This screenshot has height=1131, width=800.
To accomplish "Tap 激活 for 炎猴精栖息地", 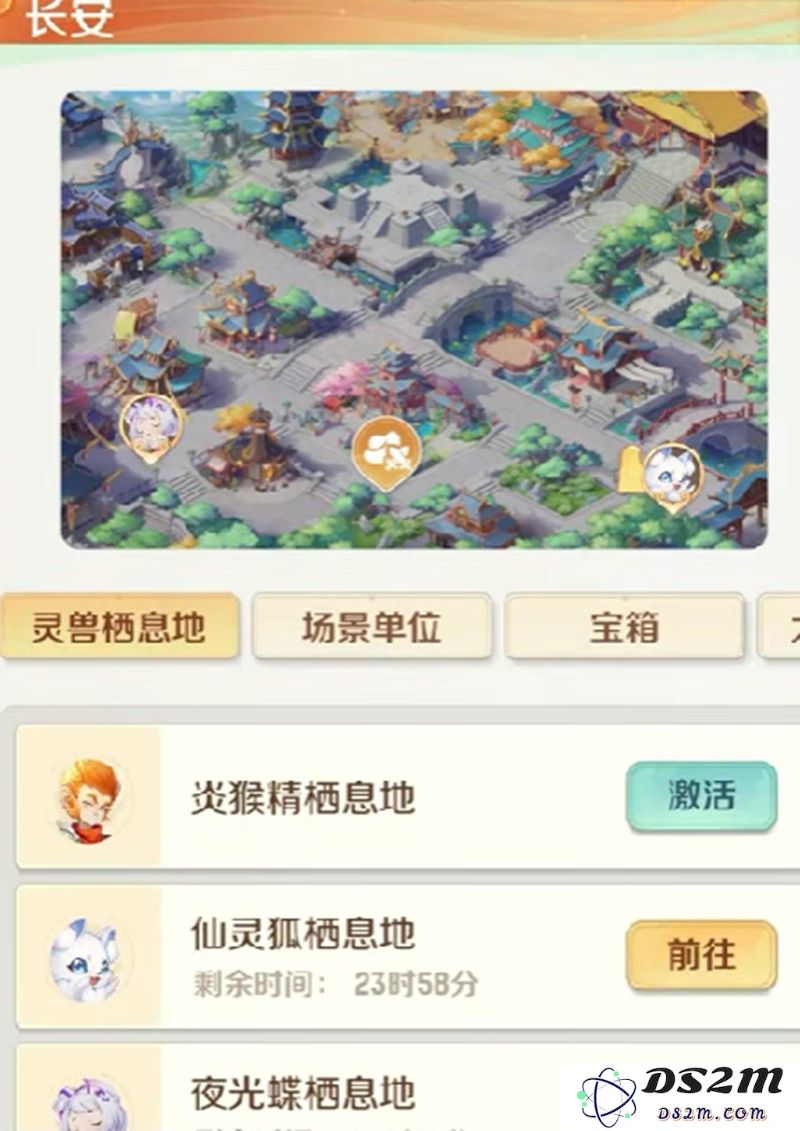I will point(701,796).
